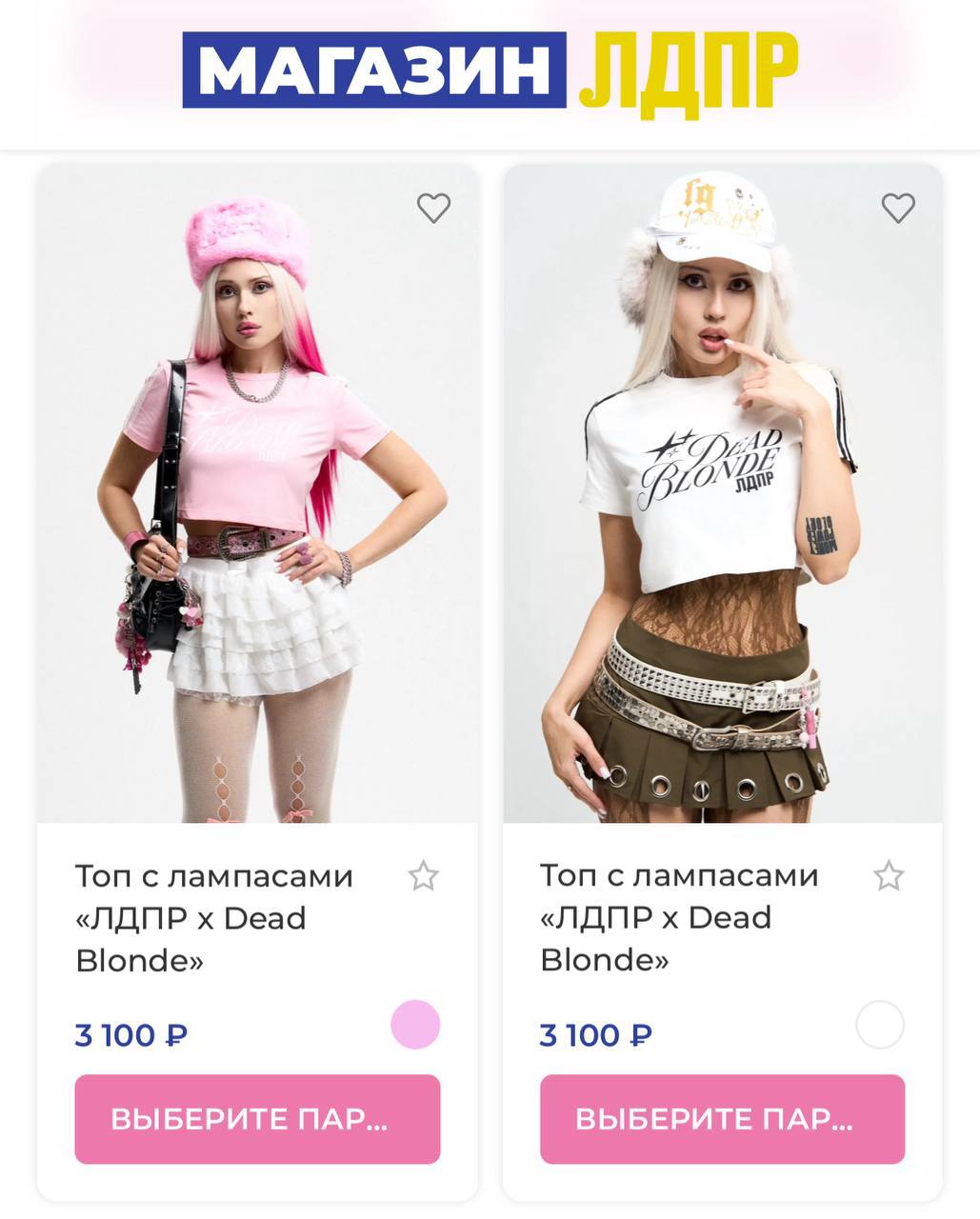Tap the heart on the white top photo
The width and height of the screenshot is (980, 1219).
tap(897, 208)
